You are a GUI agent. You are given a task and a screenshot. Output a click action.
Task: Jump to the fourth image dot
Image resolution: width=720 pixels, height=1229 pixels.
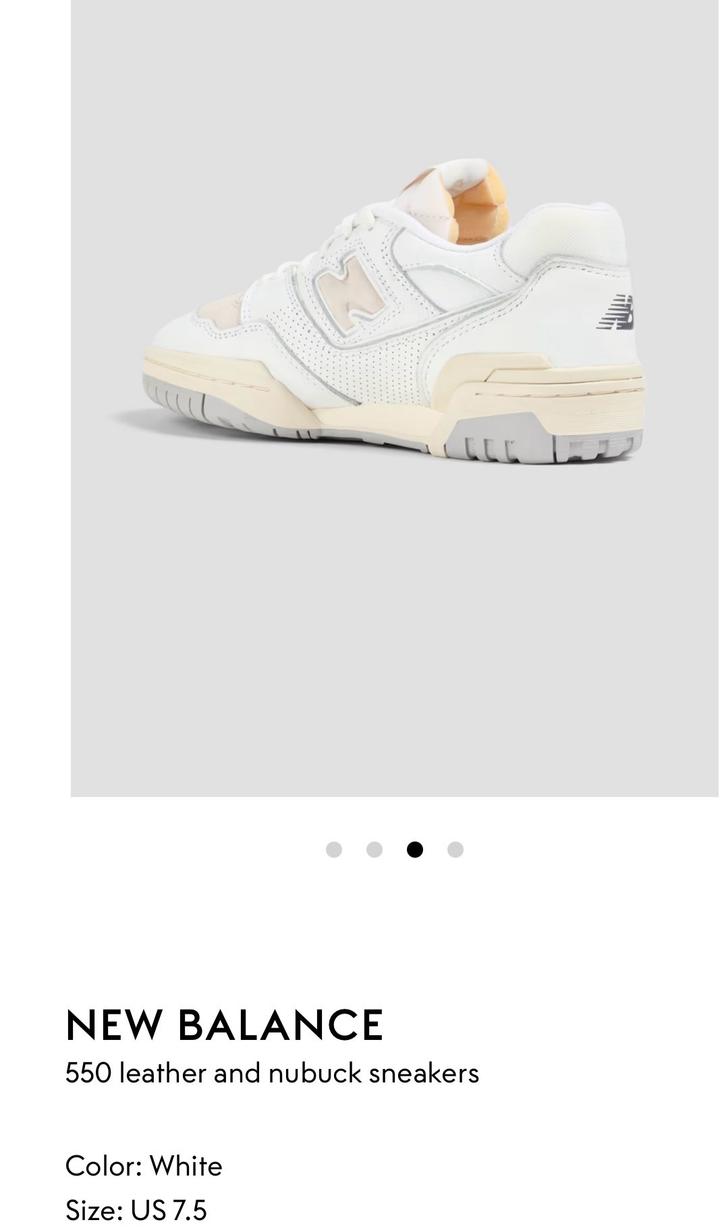coord(455,849)
